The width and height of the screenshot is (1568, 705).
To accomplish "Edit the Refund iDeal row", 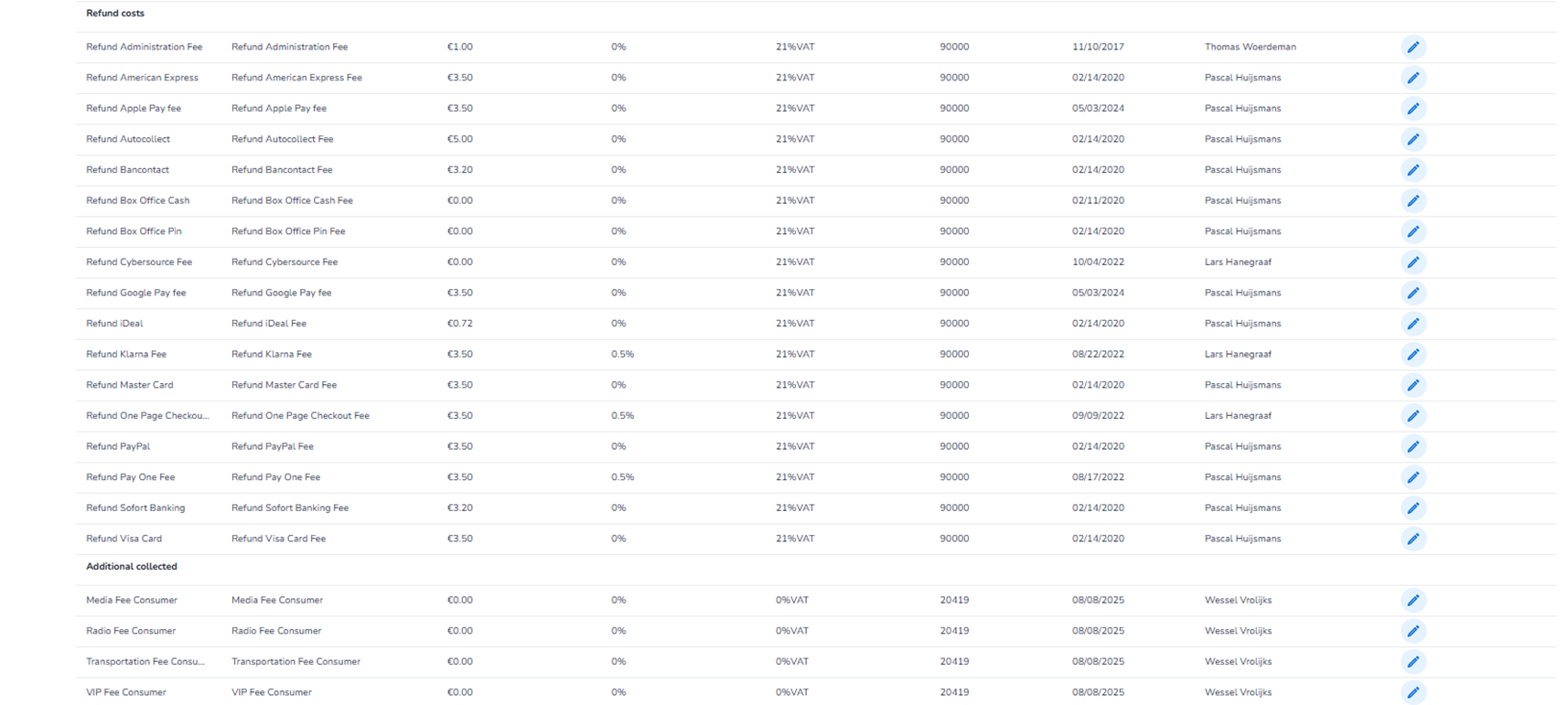I will pos(1412,324).
